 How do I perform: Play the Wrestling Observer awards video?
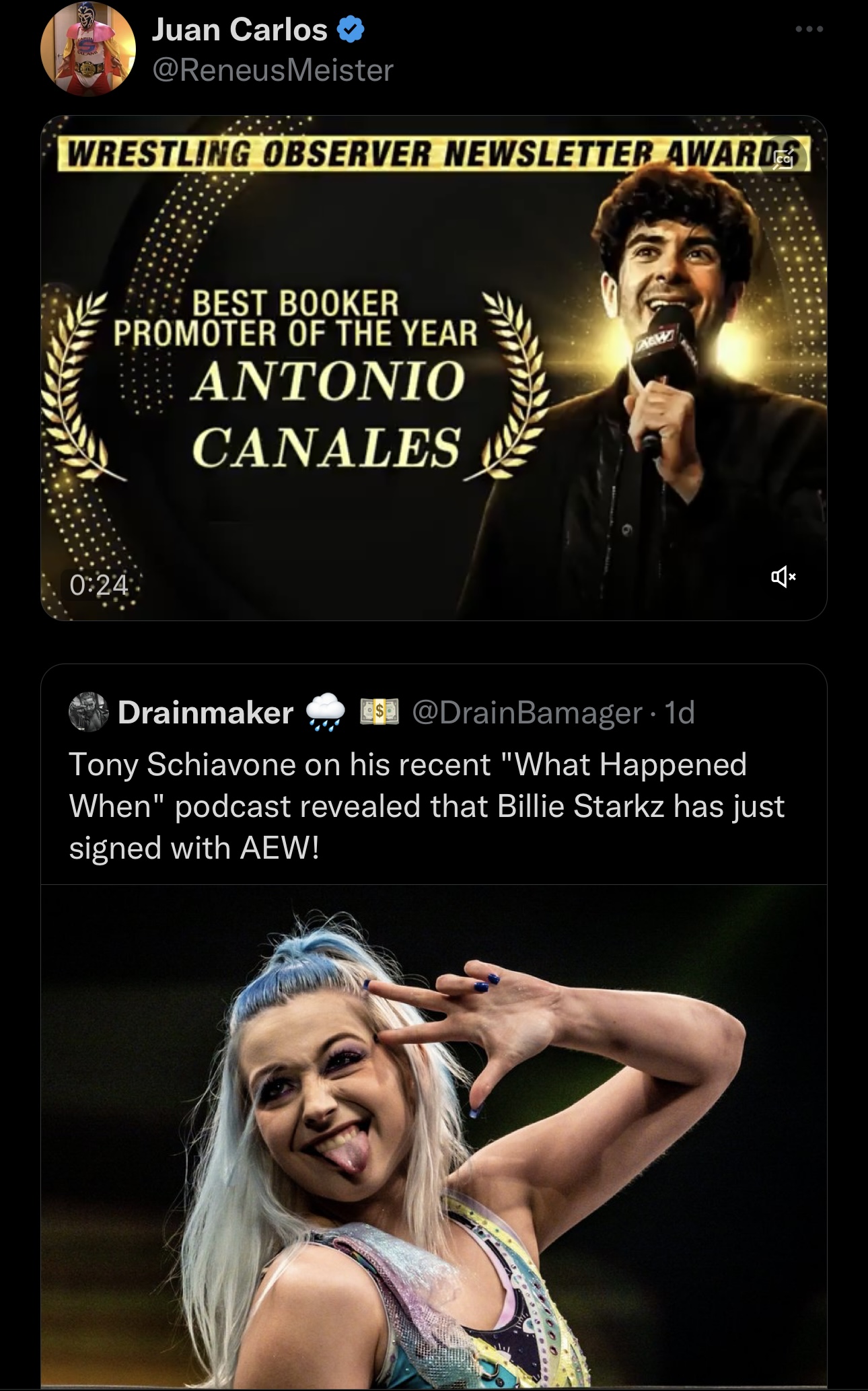[x=433, y=367]
